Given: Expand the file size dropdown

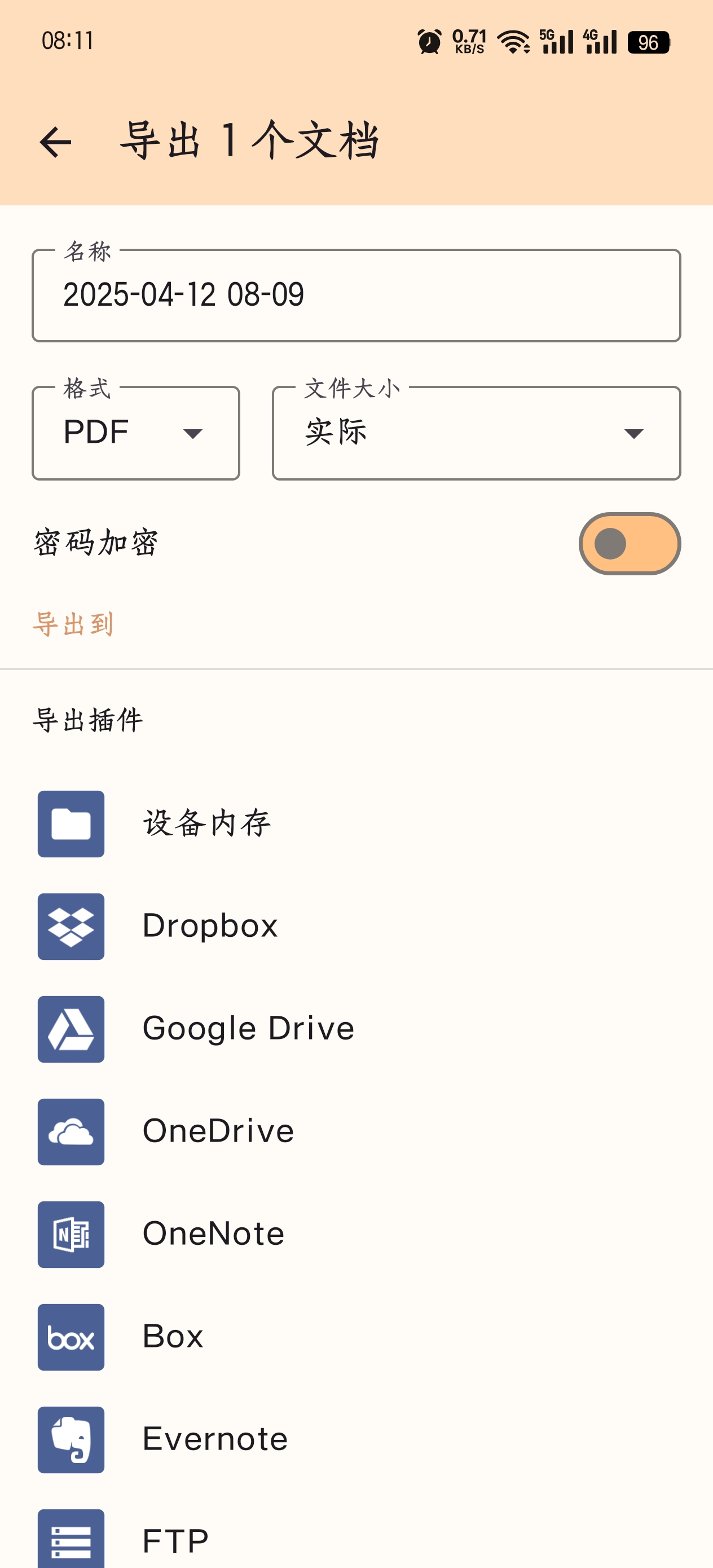Looking at the screenshot, I should point(476,433).
